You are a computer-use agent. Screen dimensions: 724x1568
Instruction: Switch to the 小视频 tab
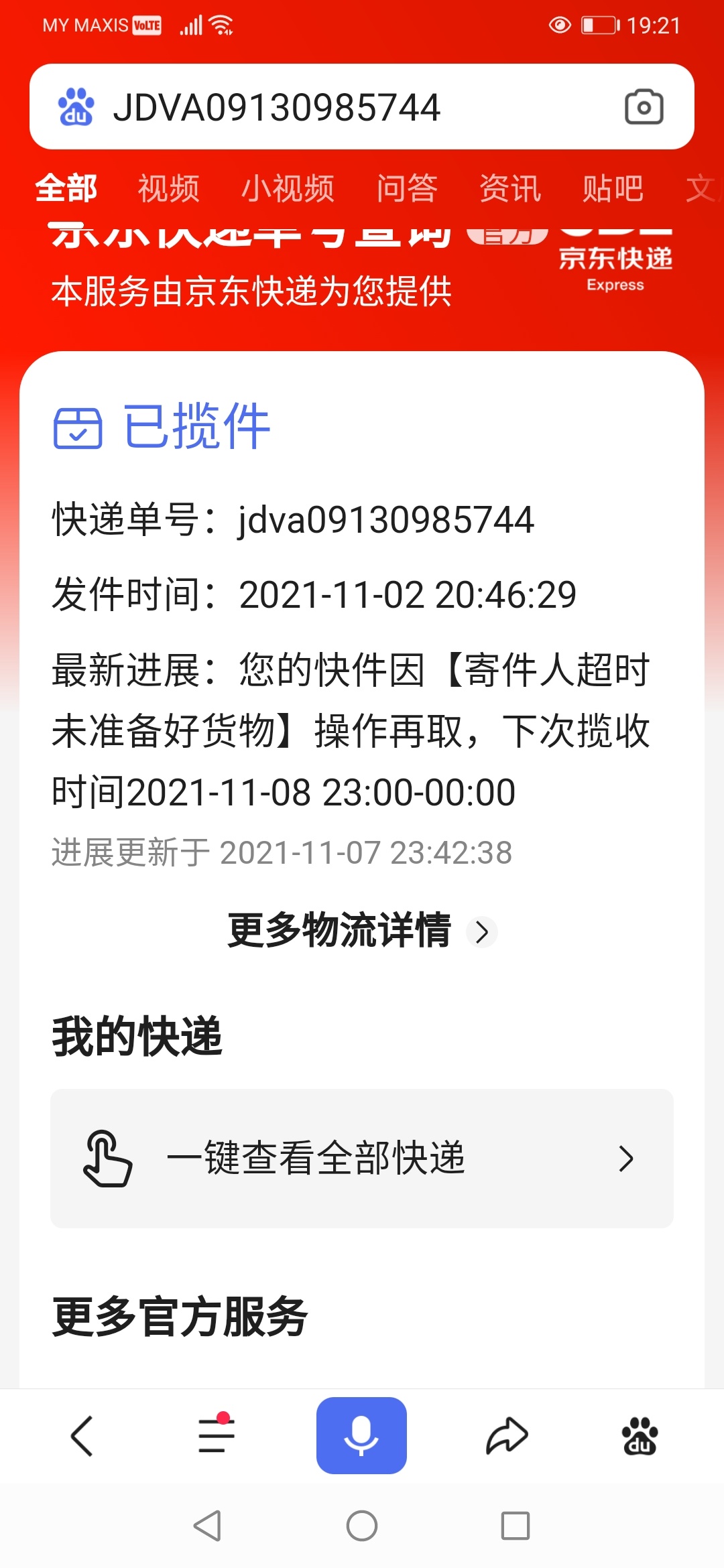point(288,188)
